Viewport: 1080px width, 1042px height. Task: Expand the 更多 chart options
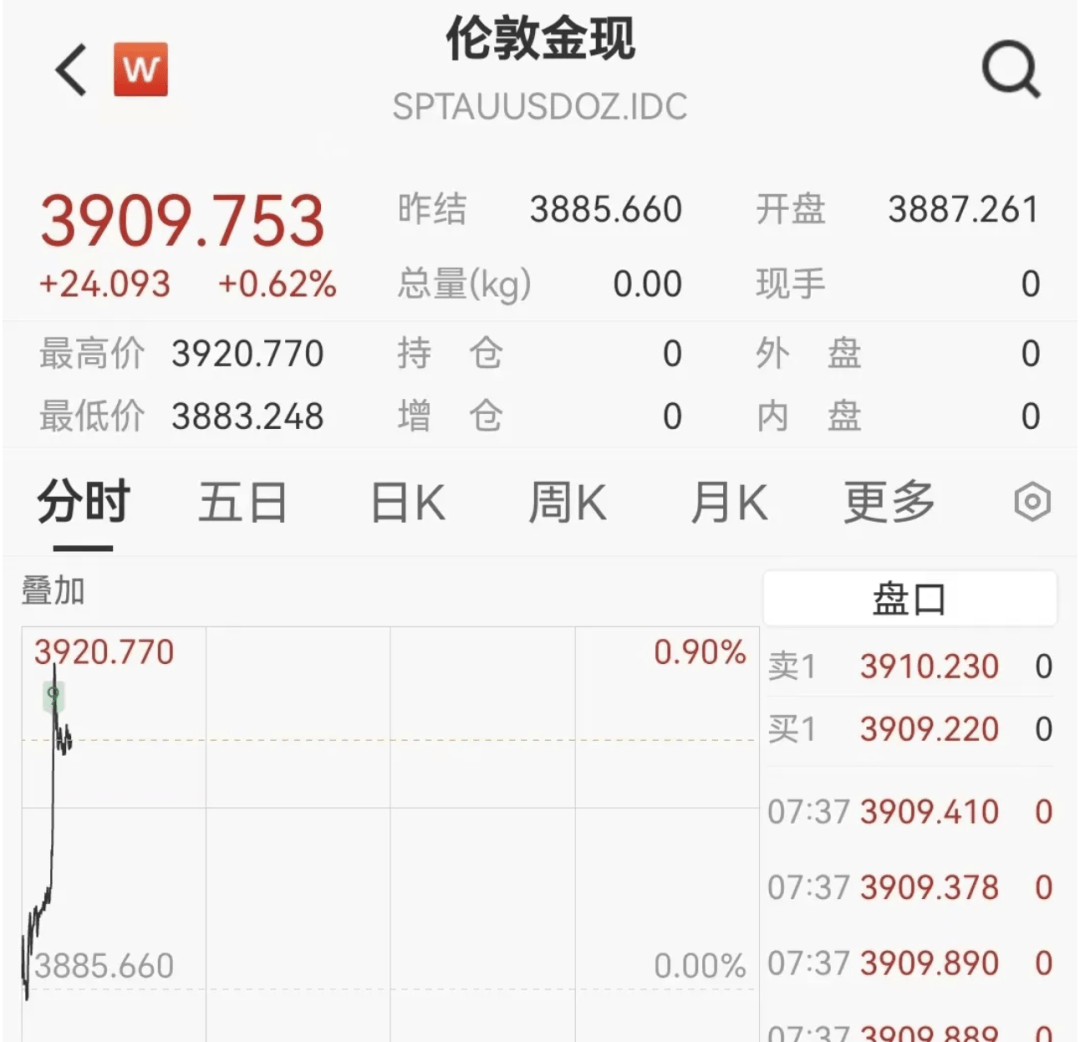coord(889,502)
